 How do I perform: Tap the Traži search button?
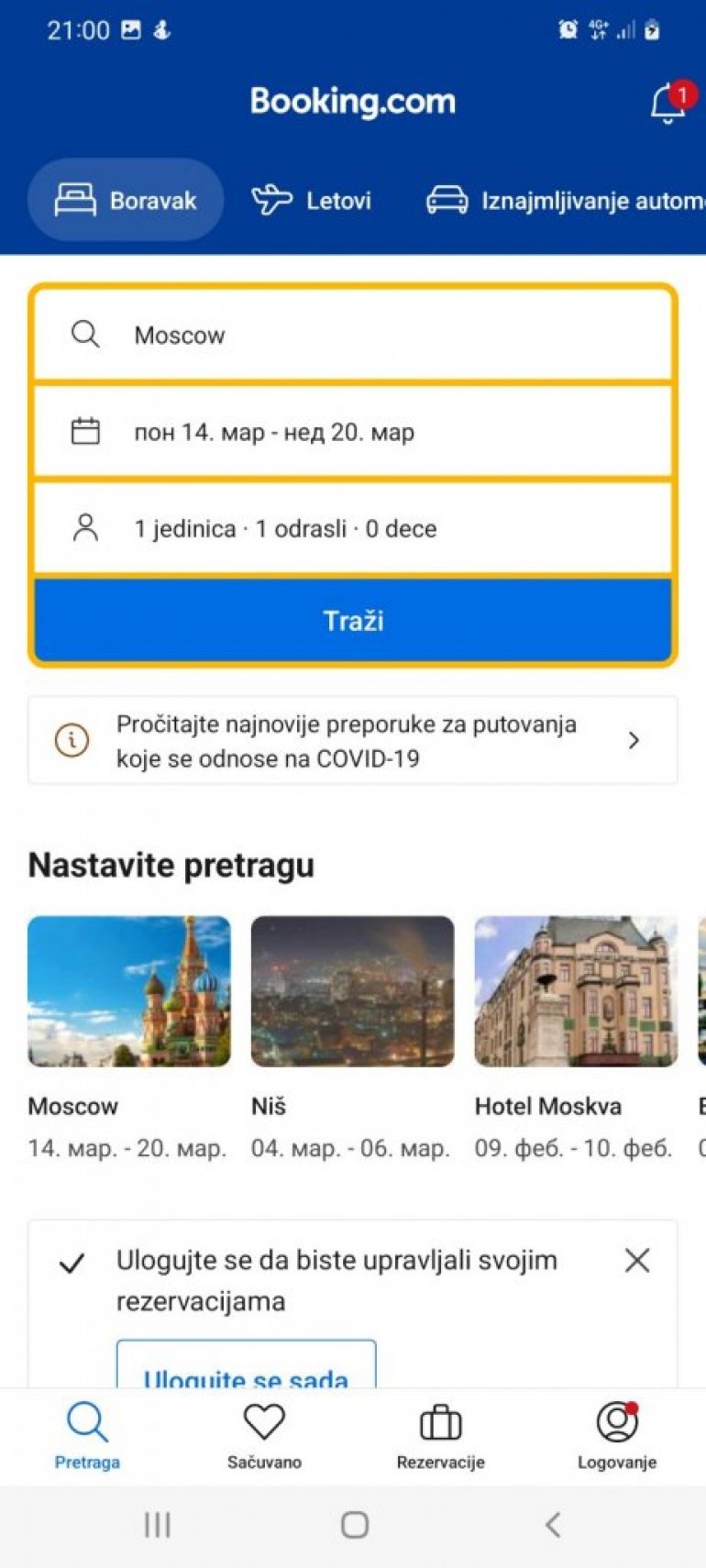[x=353, y=621]
